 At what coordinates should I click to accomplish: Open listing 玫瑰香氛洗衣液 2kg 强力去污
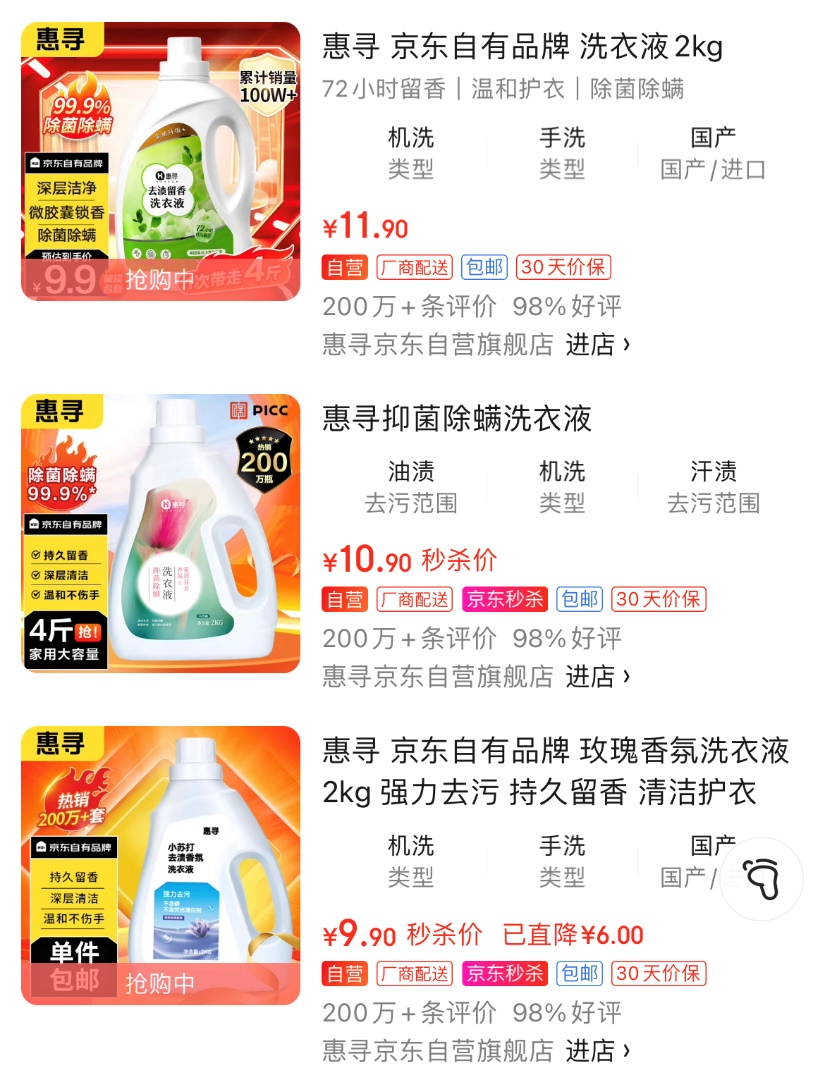[555, 771]
